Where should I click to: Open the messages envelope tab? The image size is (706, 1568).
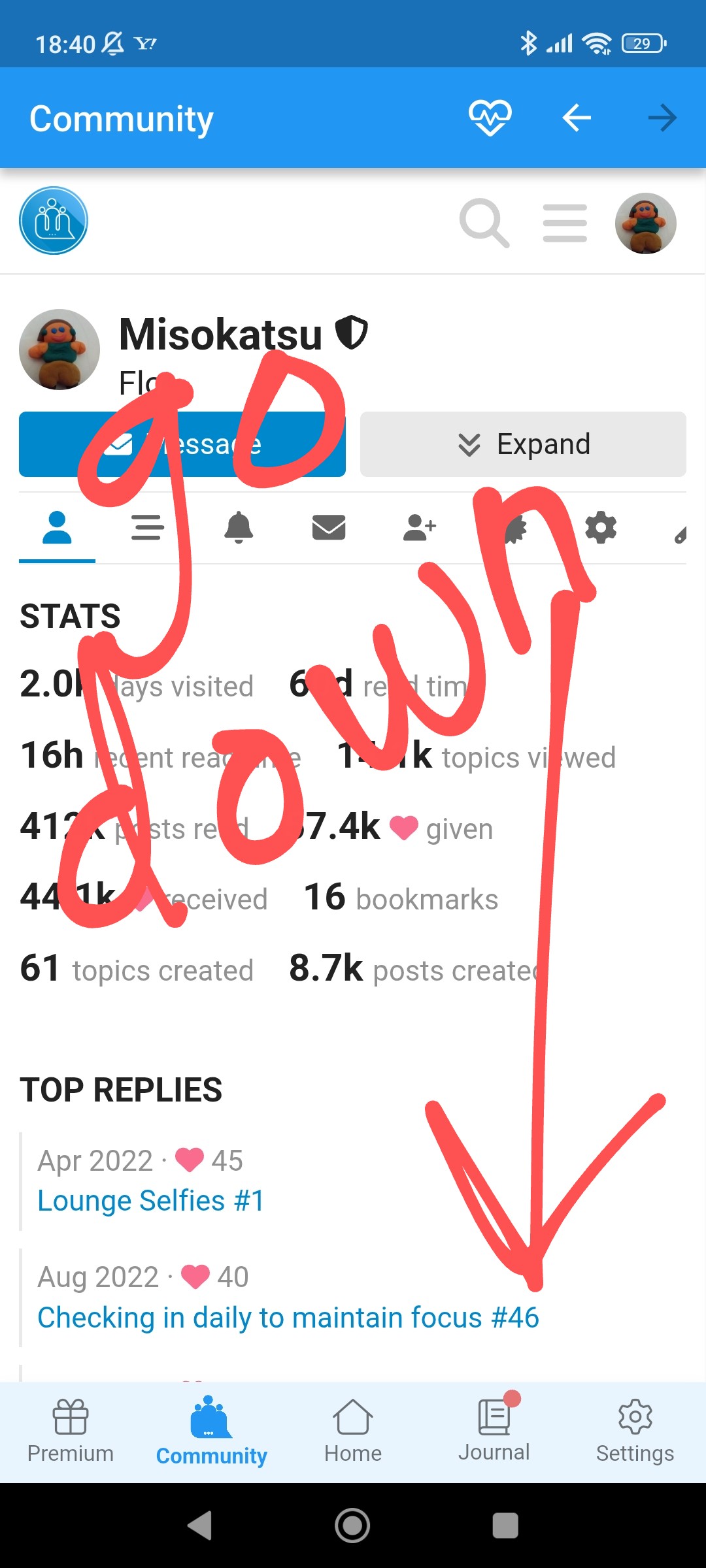point(329,527)
